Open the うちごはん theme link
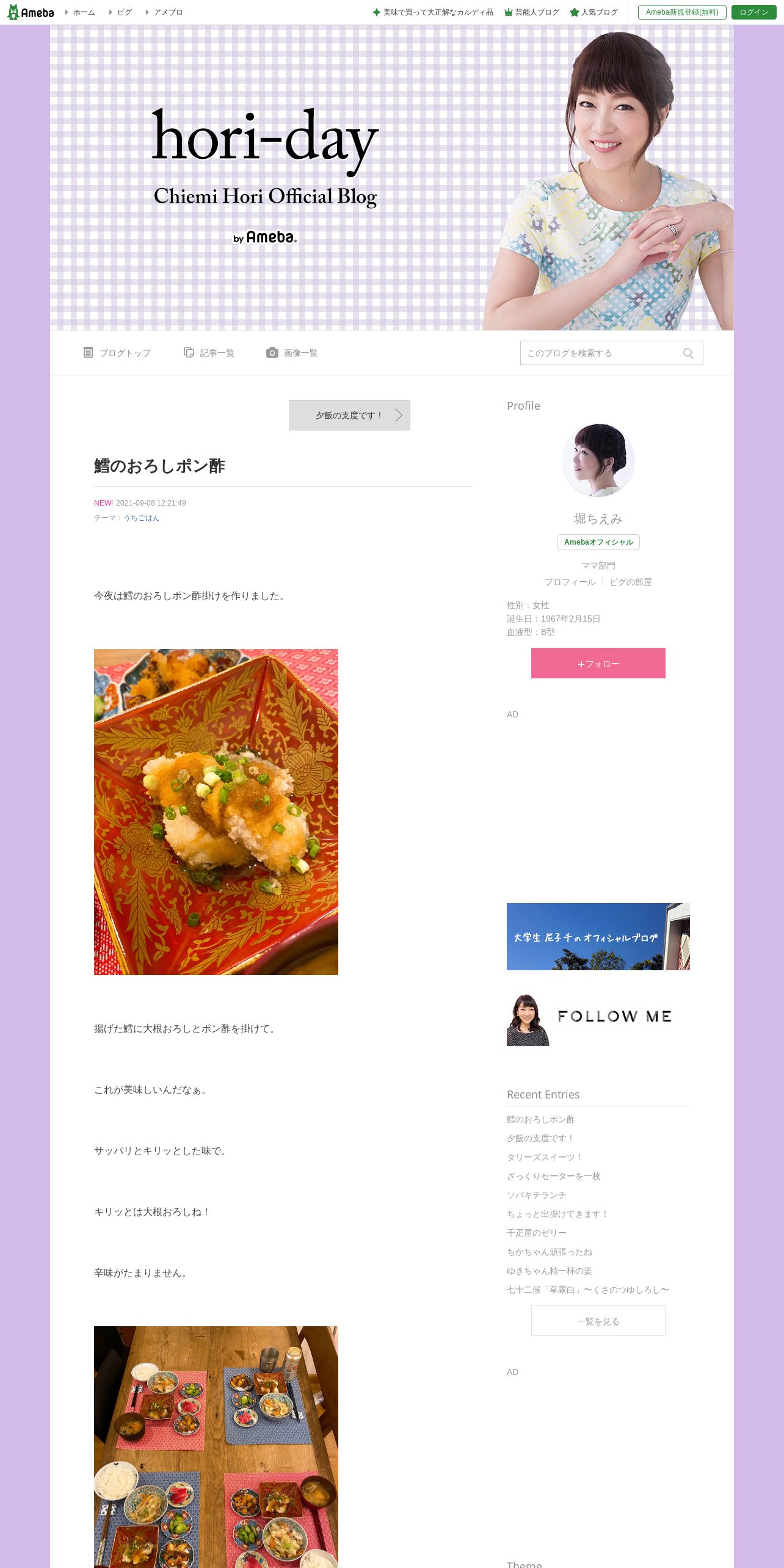Viewport: 784px width, 1568px height. (x=142, y=518)
